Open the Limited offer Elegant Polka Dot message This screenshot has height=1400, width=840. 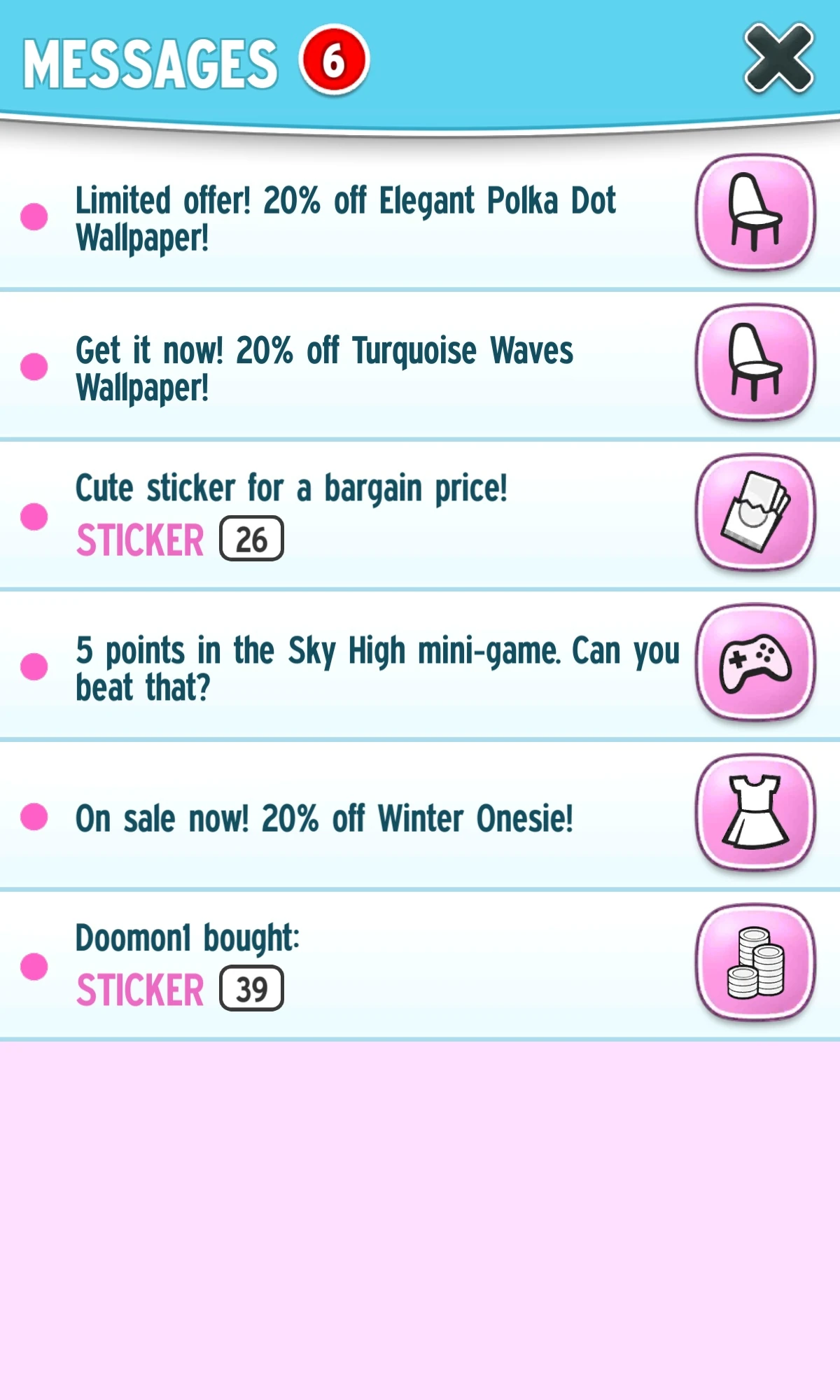coord(346,218)
